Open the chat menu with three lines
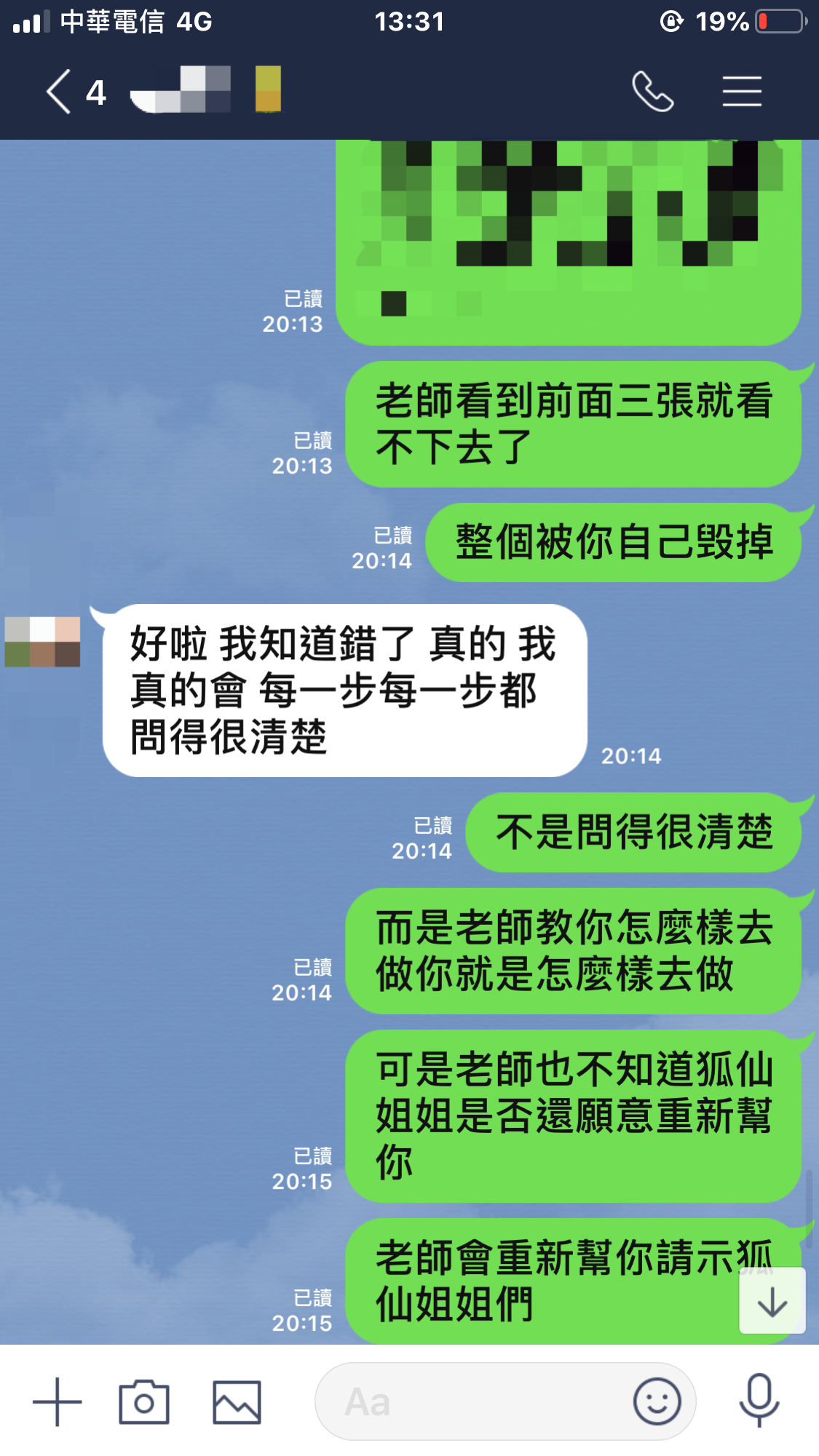The width and height of the screenshot is (819, 1456). (x=742, y=92)
